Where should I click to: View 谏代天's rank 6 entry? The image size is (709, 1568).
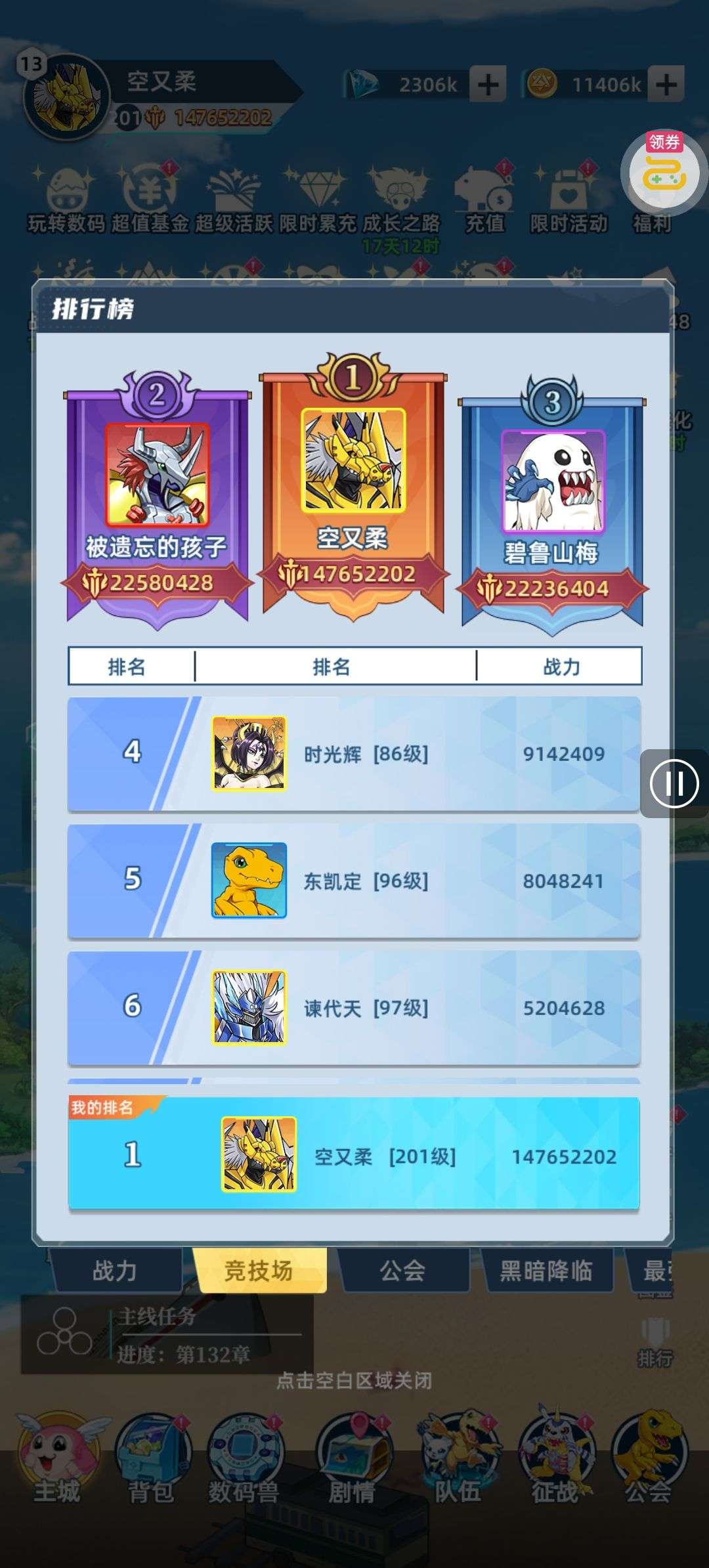pyautogui.click(x=354, y=1008)
